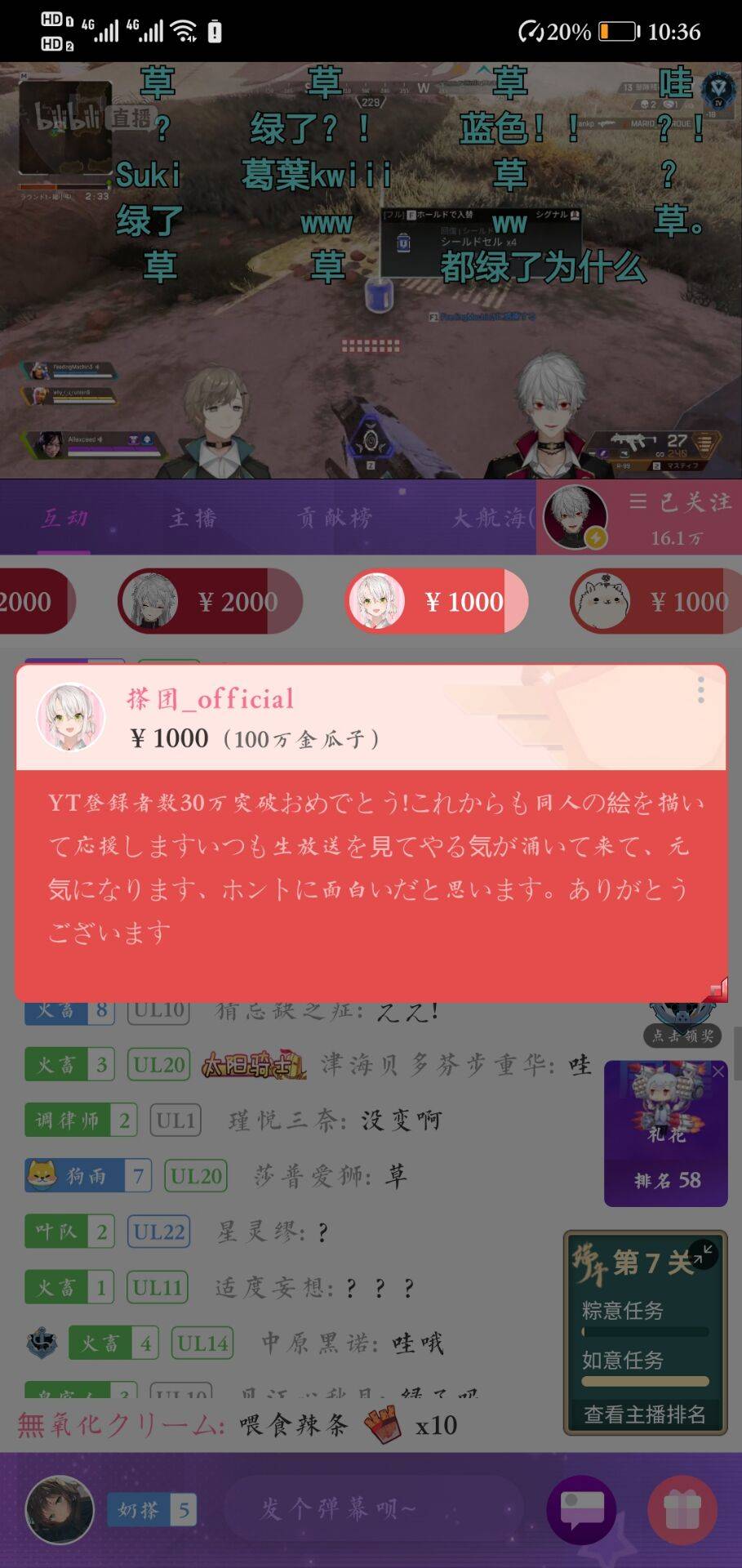Open the 贡献榜 tab
Viewport: 742px width, 1568px height.
click(335, 518)
